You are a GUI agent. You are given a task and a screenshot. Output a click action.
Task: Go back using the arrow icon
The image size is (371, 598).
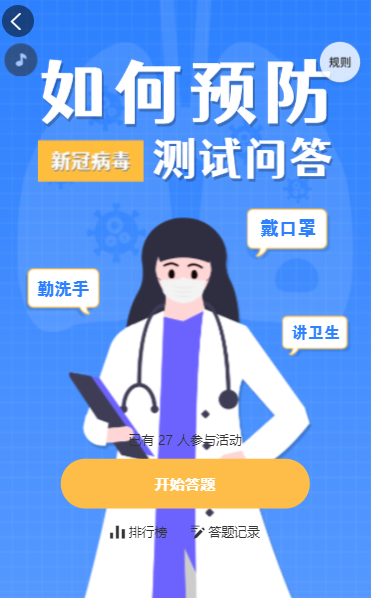click(18, 21)
